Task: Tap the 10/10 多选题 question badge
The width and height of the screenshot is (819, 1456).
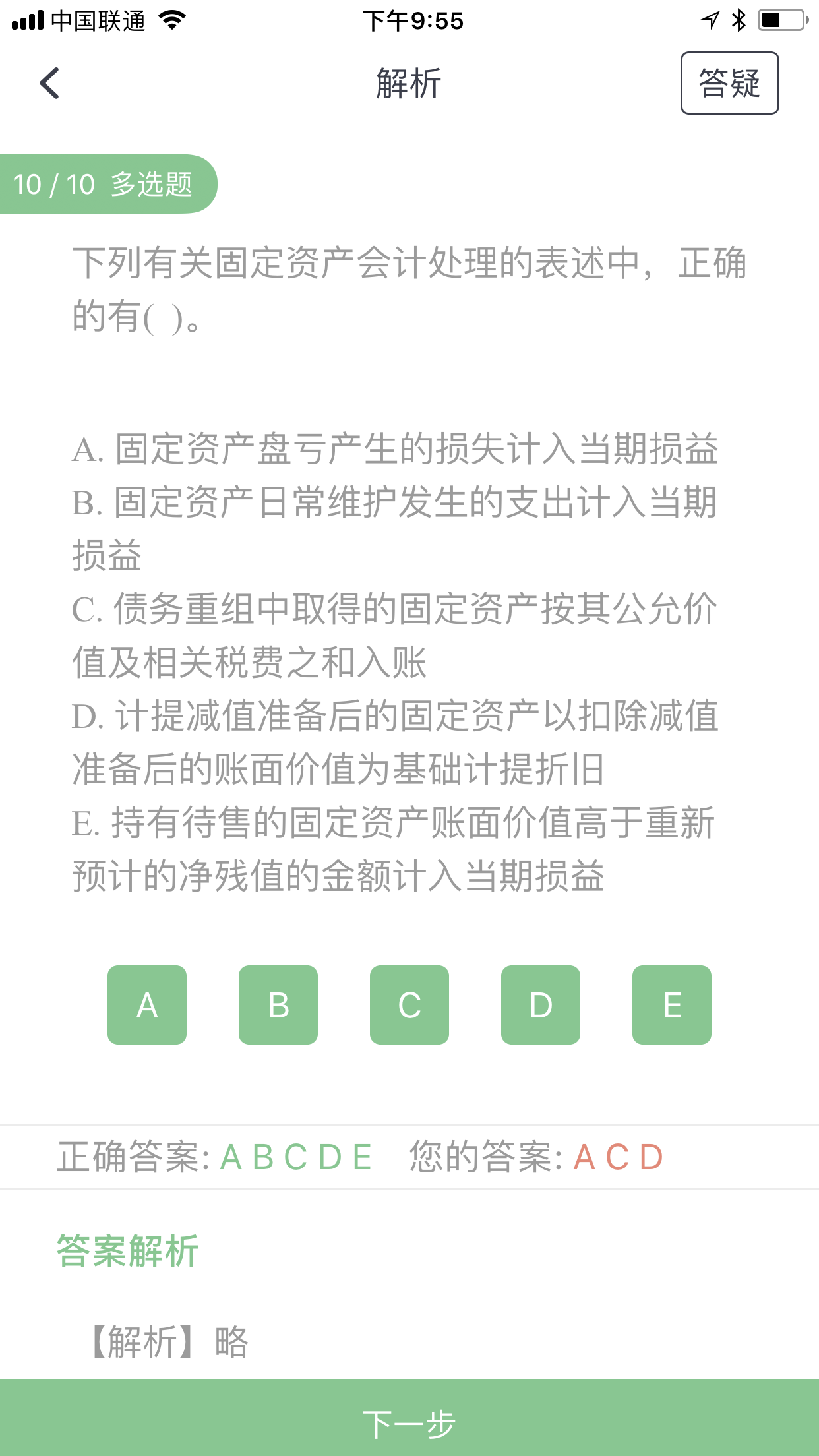Action: click(109, 184)
